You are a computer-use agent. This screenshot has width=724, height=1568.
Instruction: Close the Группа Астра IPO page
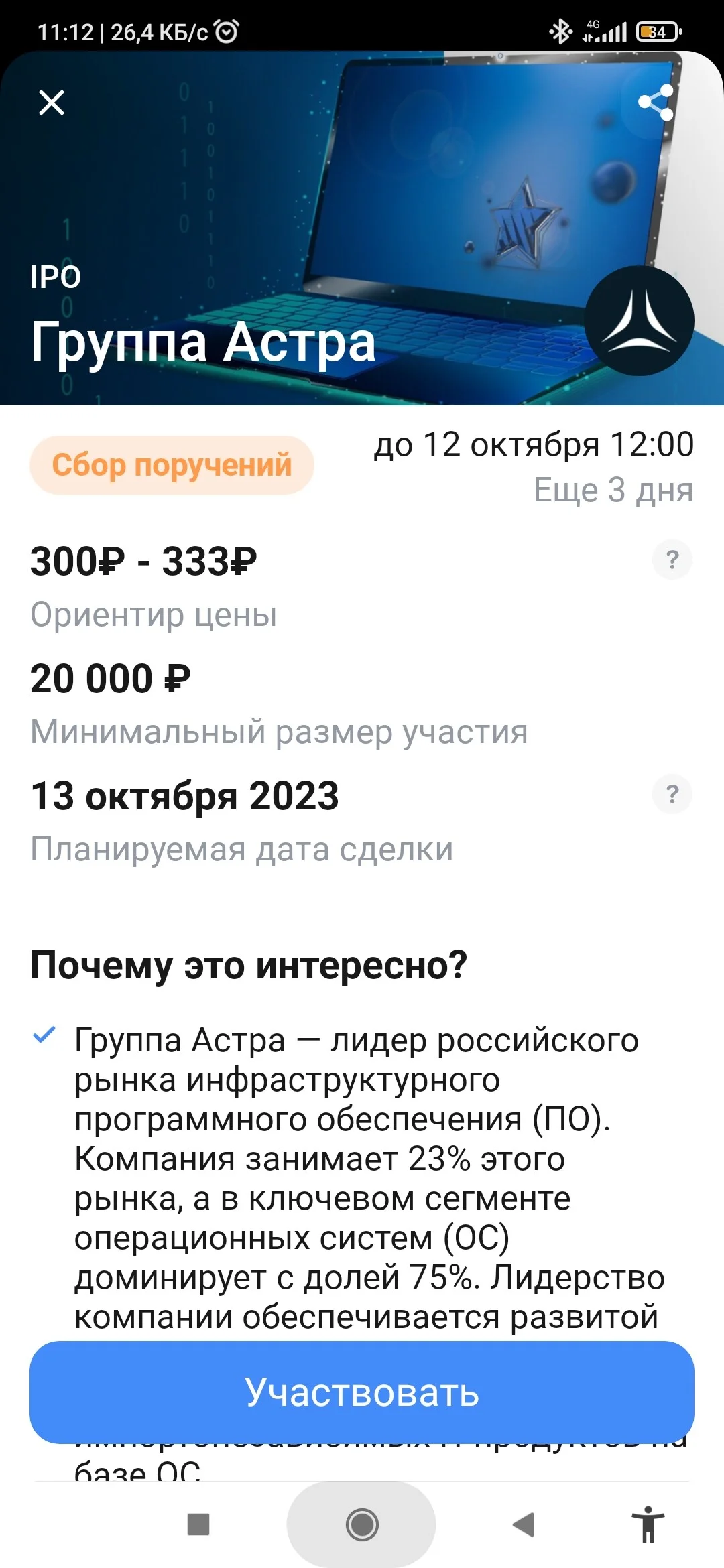coord(52,103)
